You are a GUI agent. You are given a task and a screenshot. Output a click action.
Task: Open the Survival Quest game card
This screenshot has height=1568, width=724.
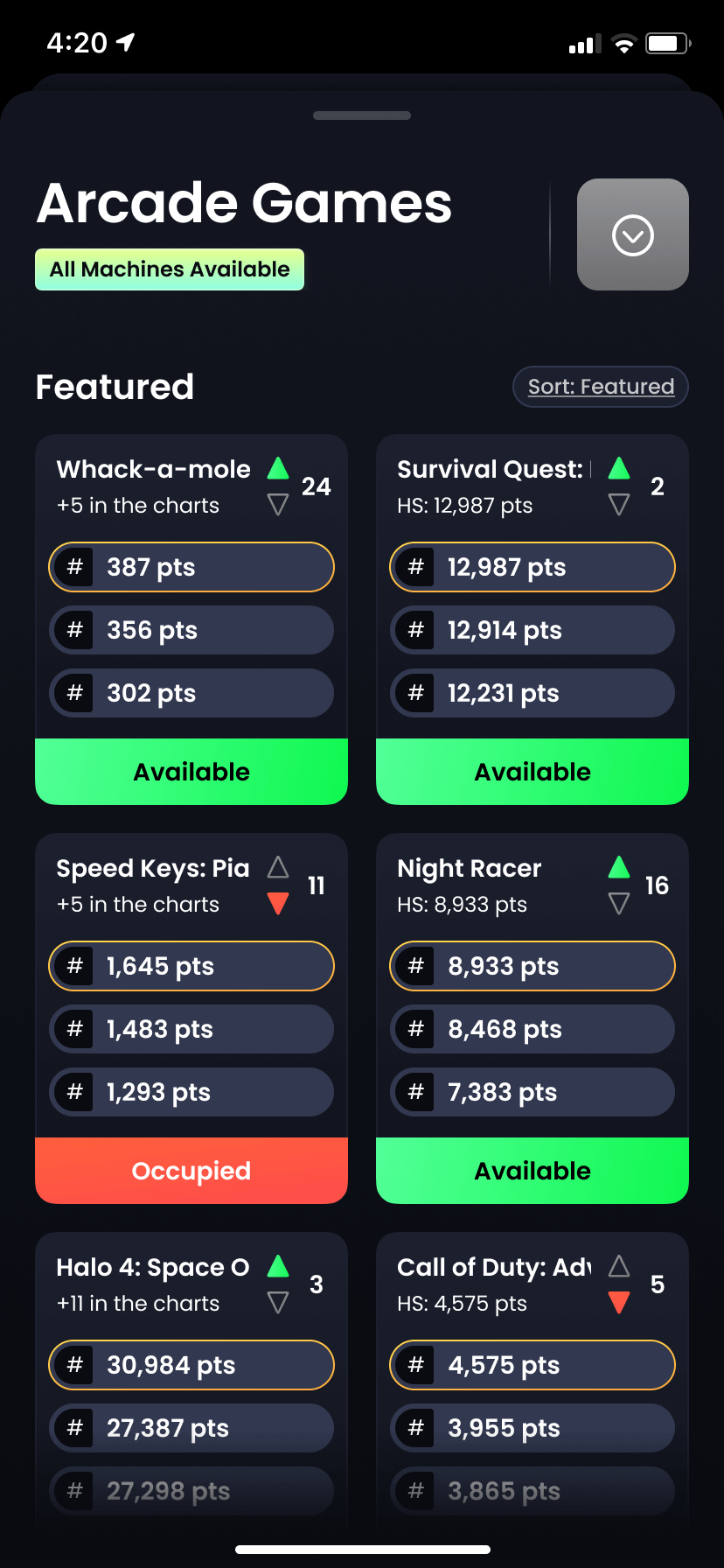pos(490,470)
